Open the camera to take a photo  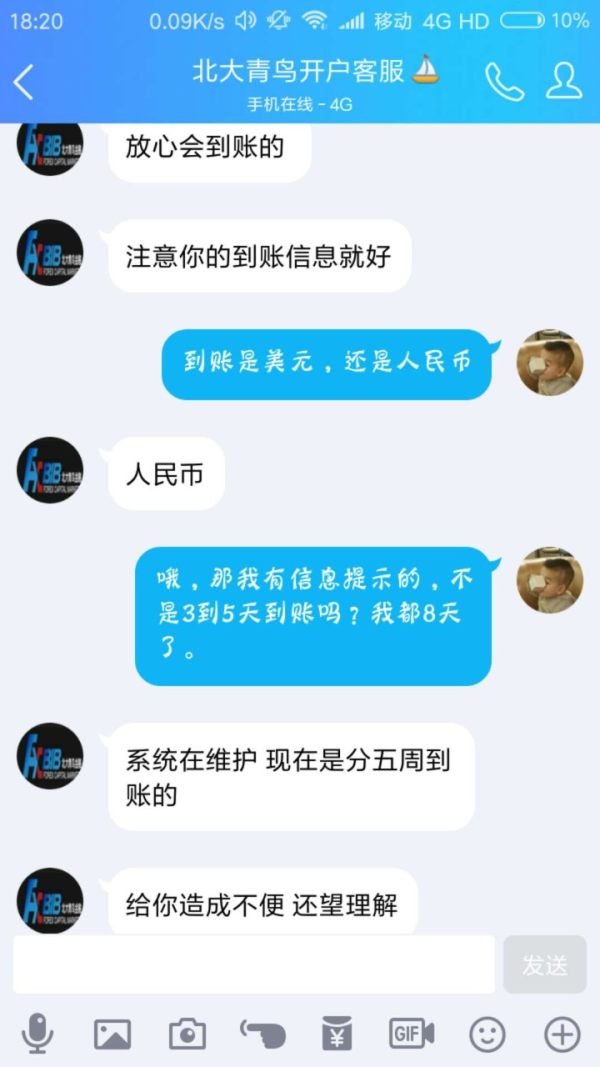[187, 1034]
